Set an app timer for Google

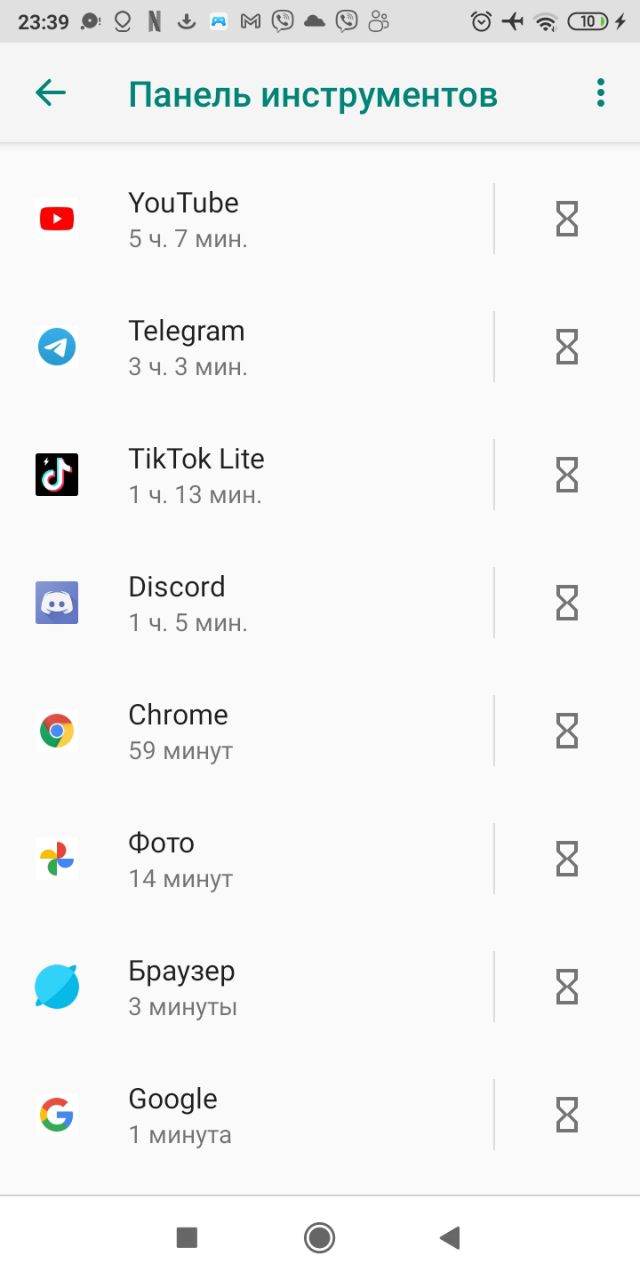pos(567,1115)
